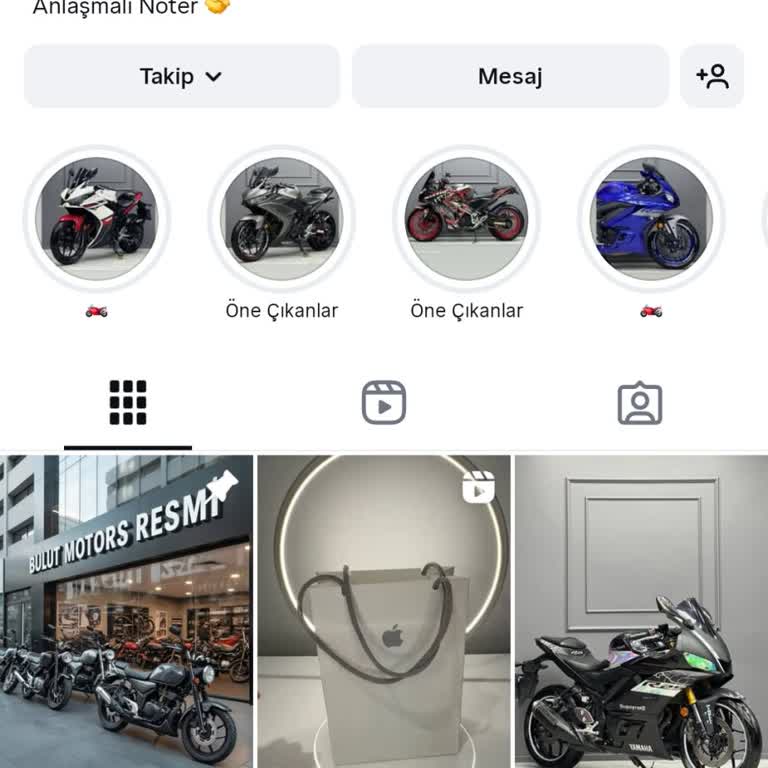Open the Takip following dropdown
This screenshot has height=768, width=768.
(x=181, y=76)
